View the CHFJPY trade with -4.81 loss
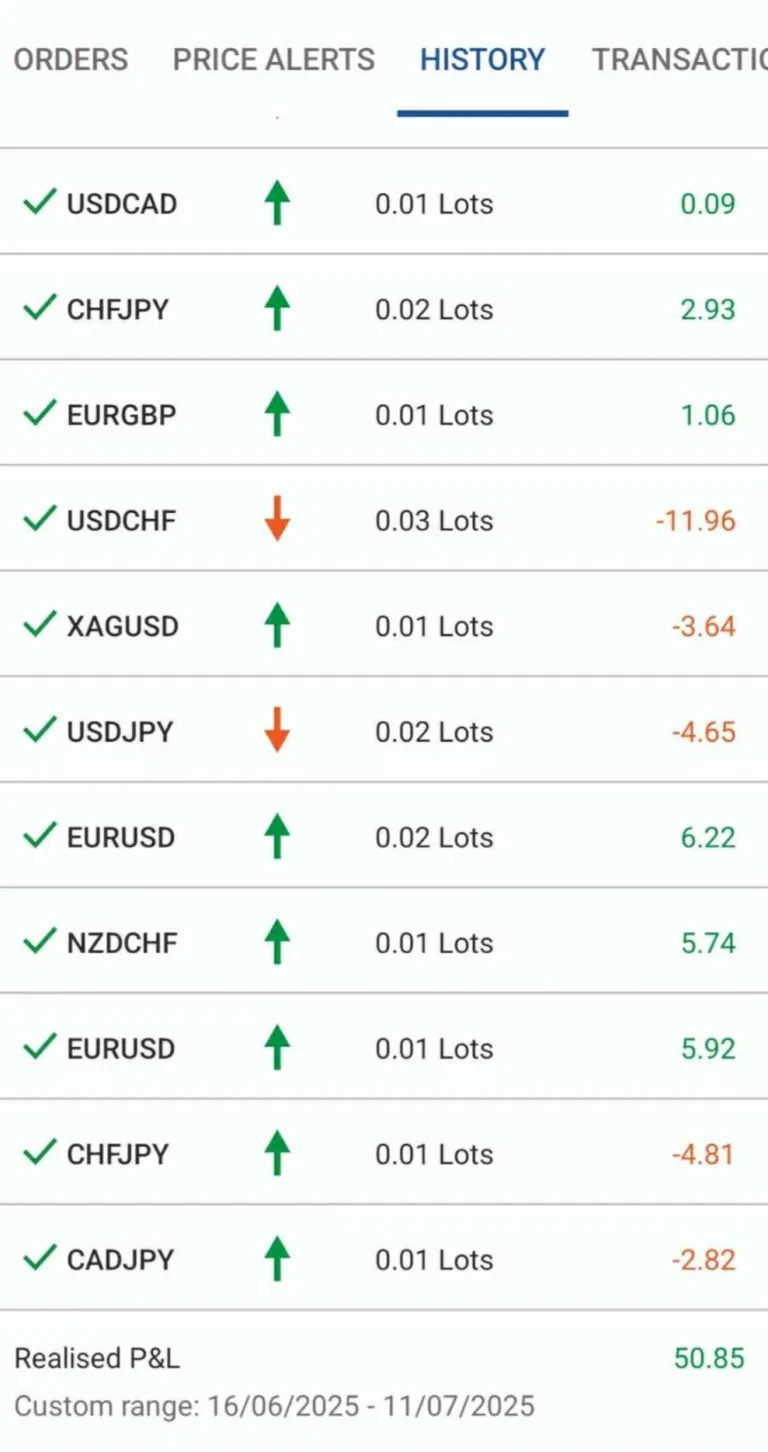The width and height of the screenshot is (768, 1452). click(384, 1152)
